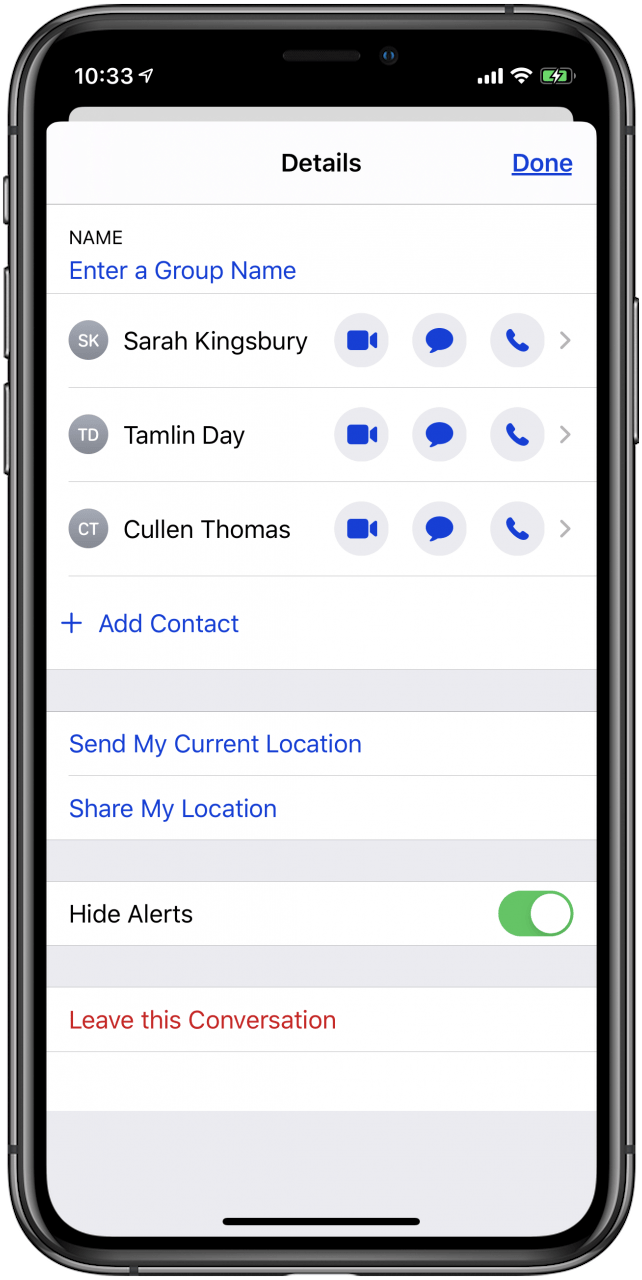Message Cullen Thomas directly
This screenshot has height=1280, width=642.
(x=439, y=529)
